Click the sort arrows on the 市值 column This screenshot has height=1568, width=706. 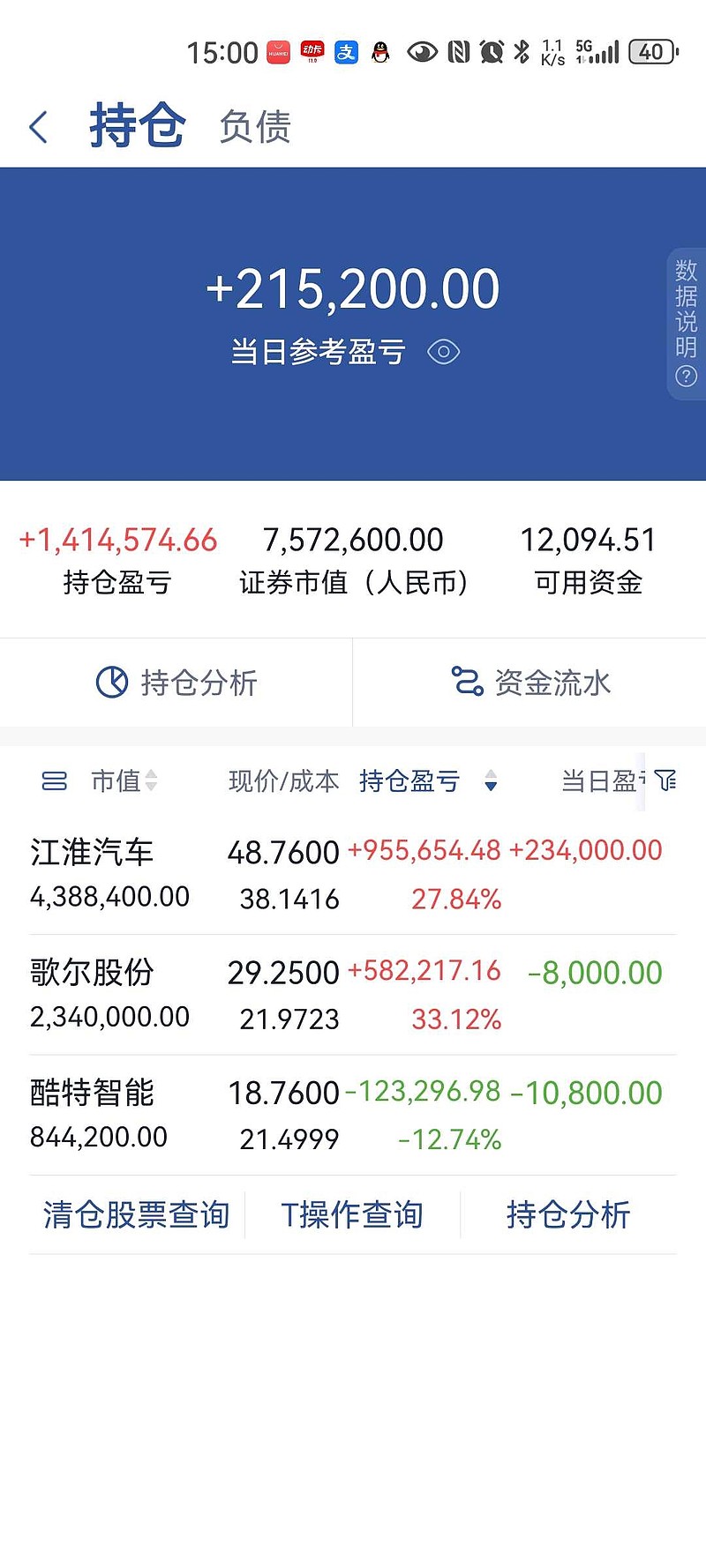click(152, 781)
